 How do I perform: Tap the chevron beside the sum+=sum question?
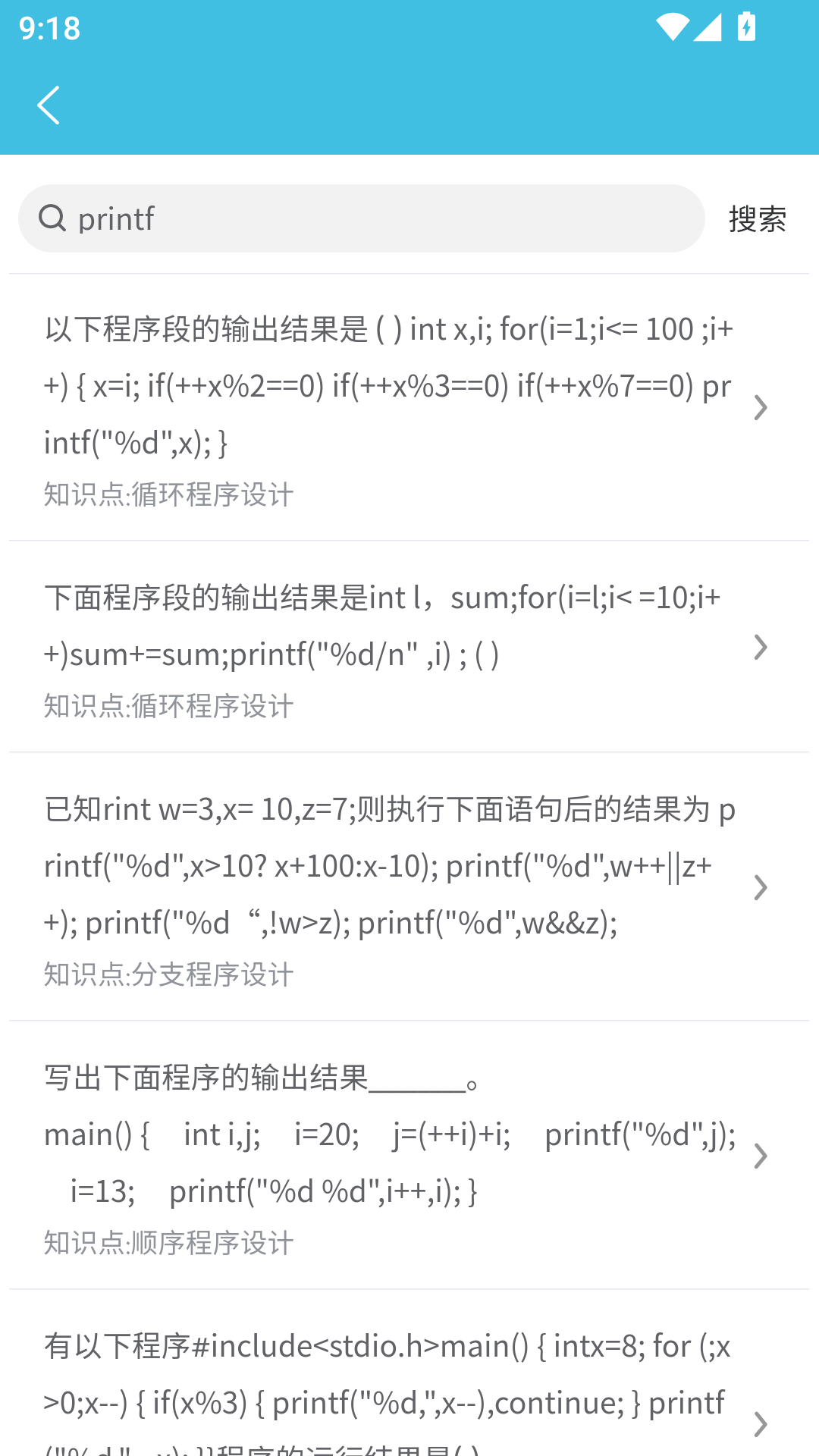(x=759, y=647)
